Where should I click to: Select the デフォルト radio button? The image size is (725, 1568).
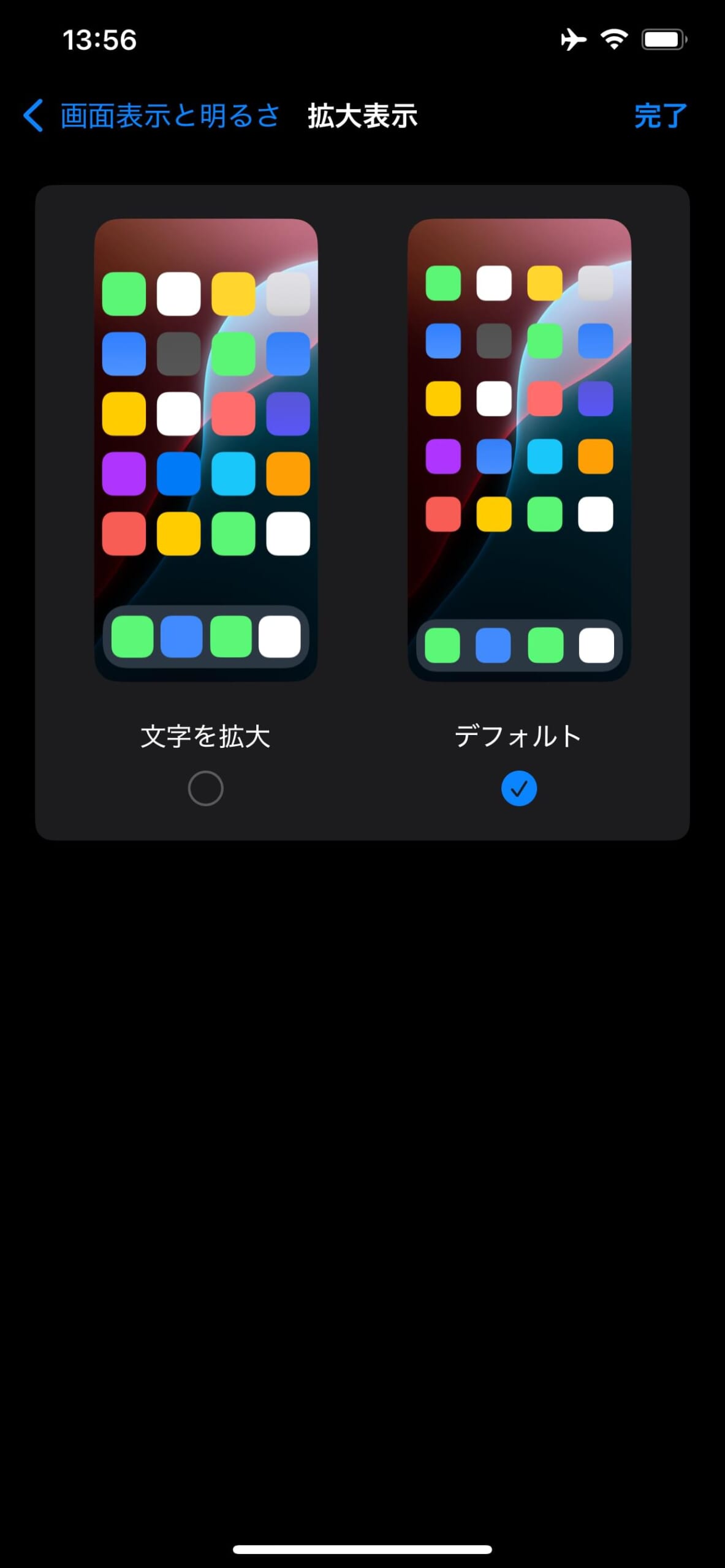coord(519,788)
